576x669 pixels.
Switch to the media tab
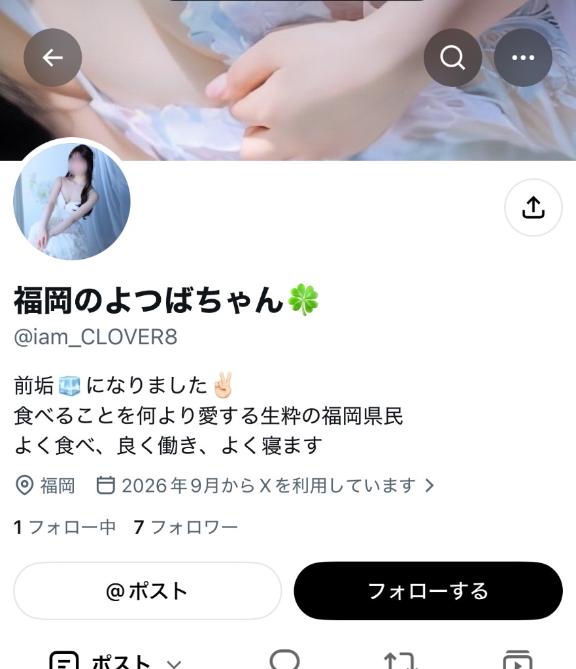(x=517, y=660)
